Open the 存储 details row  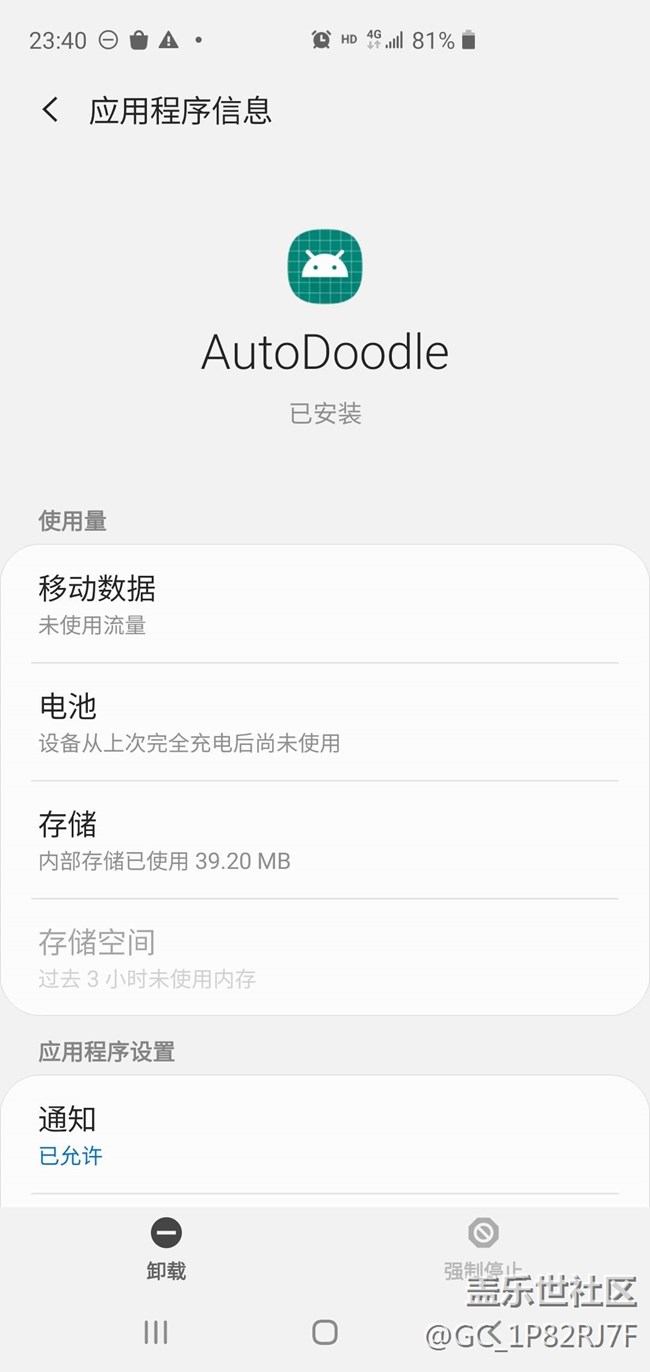click(x=325, y=840)
